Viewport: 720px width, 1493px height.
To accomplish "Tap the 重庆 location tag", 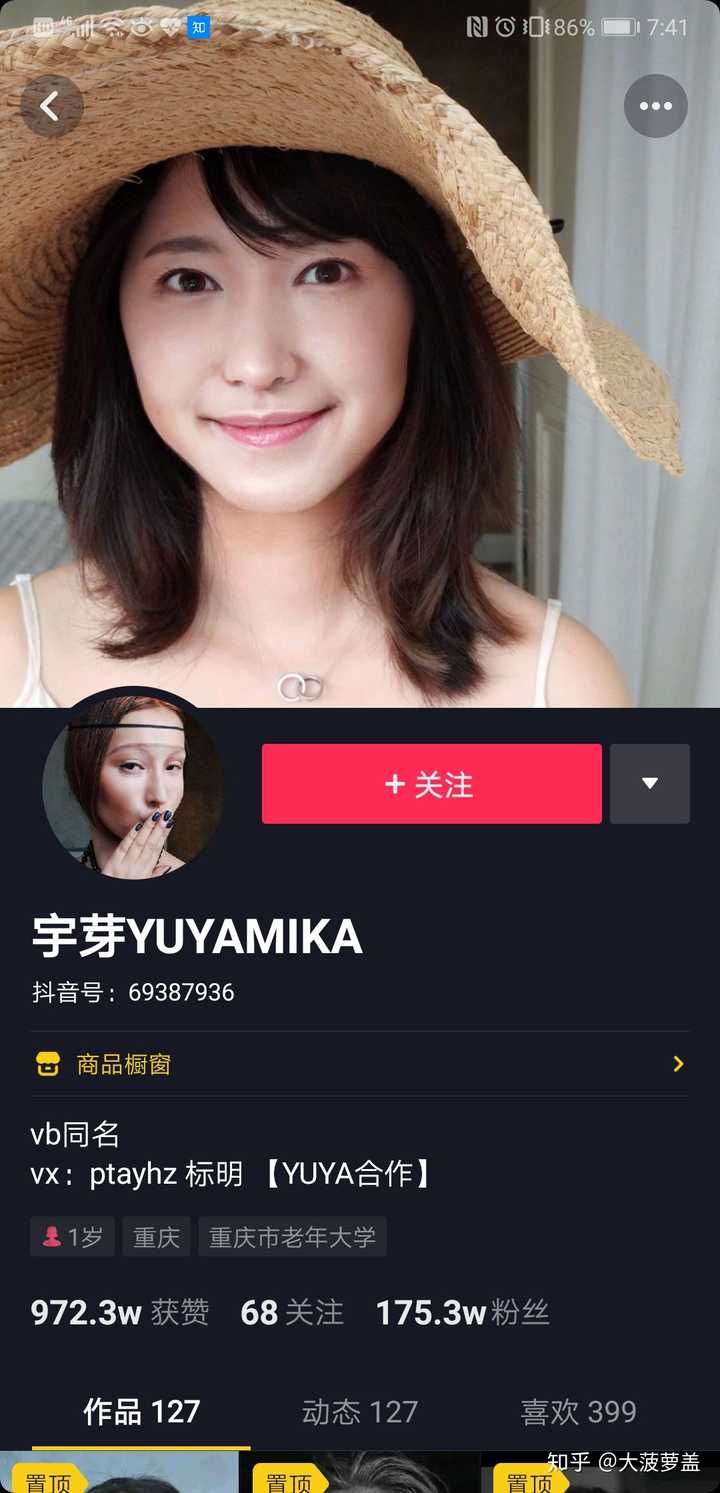I will [x=155, y=1237].
